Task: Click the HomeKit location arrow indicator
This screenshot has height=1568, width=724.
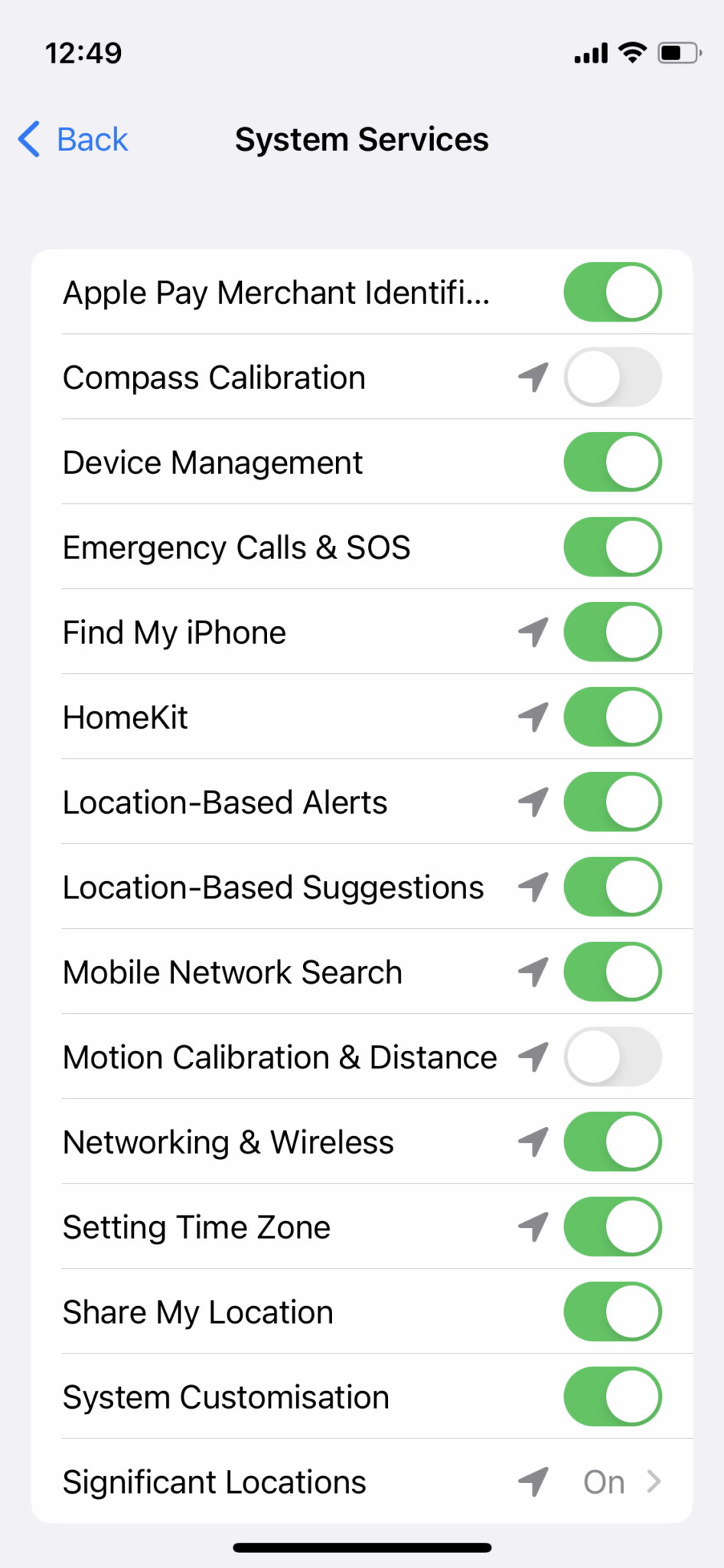Action: point(533,717)
